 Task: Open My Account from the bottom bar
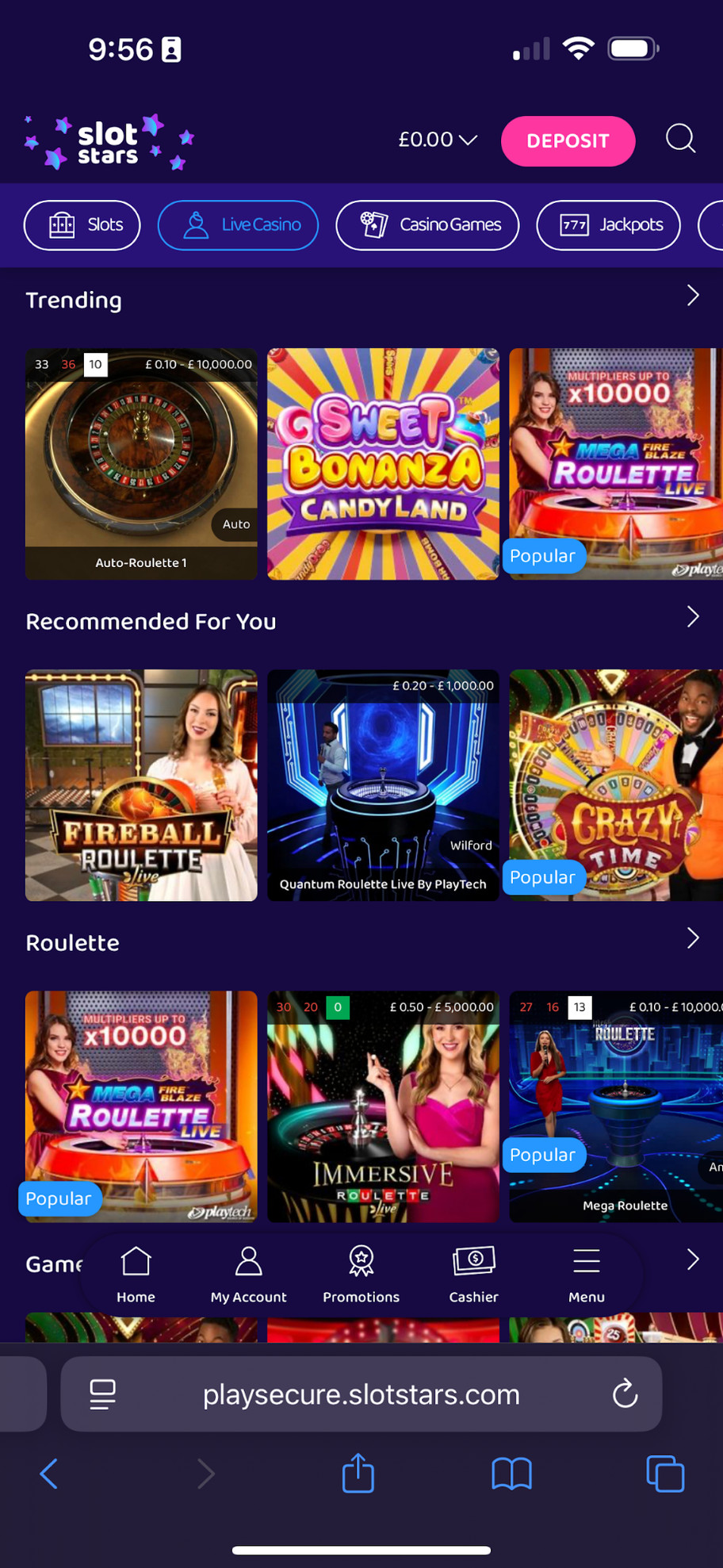point(248,1275)
